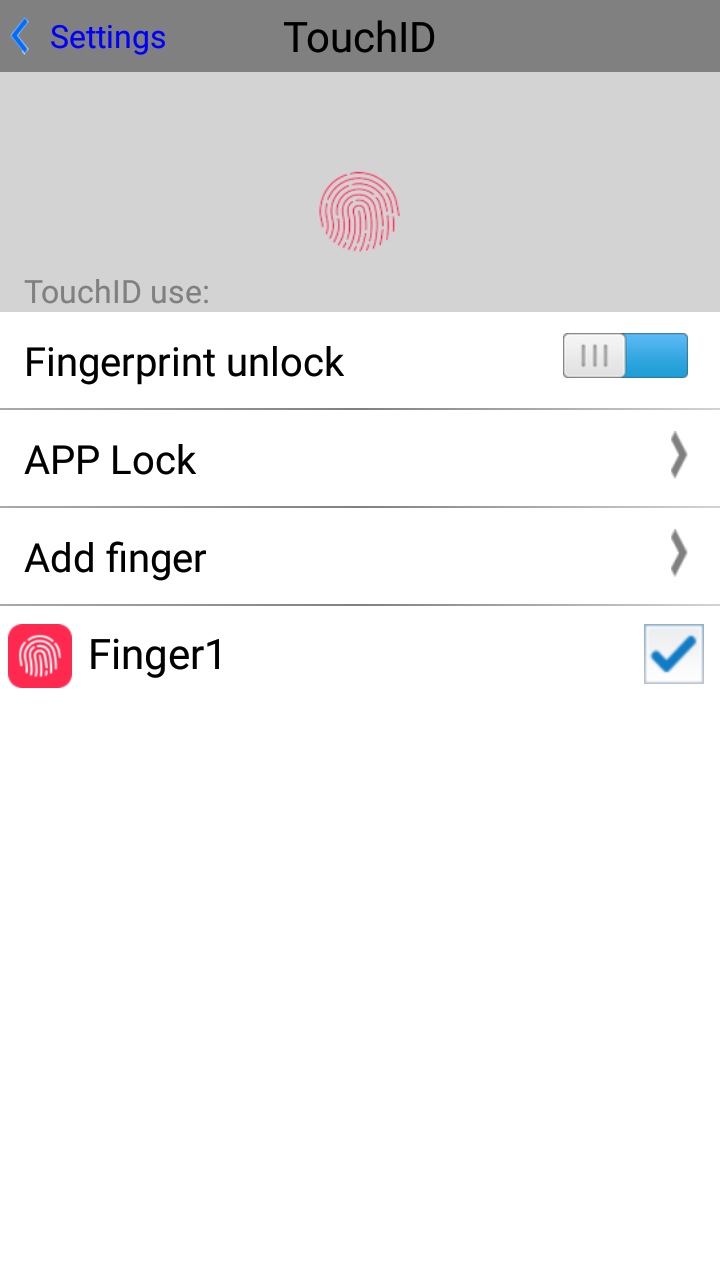Viewport: 720px width, 1280px height.
Task: Uncheck the Finger1 checkbox
Action: coord(674,654)
